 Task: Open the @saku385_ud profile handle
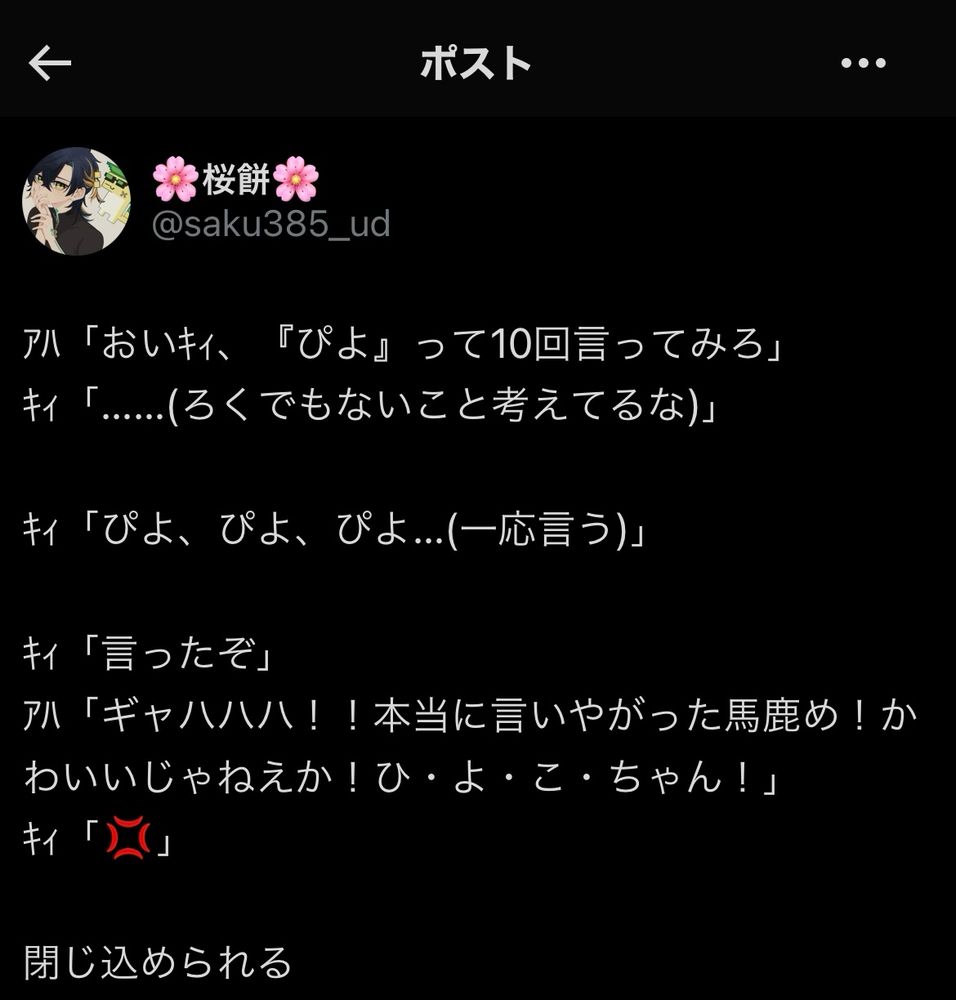[x=271, y=224]
